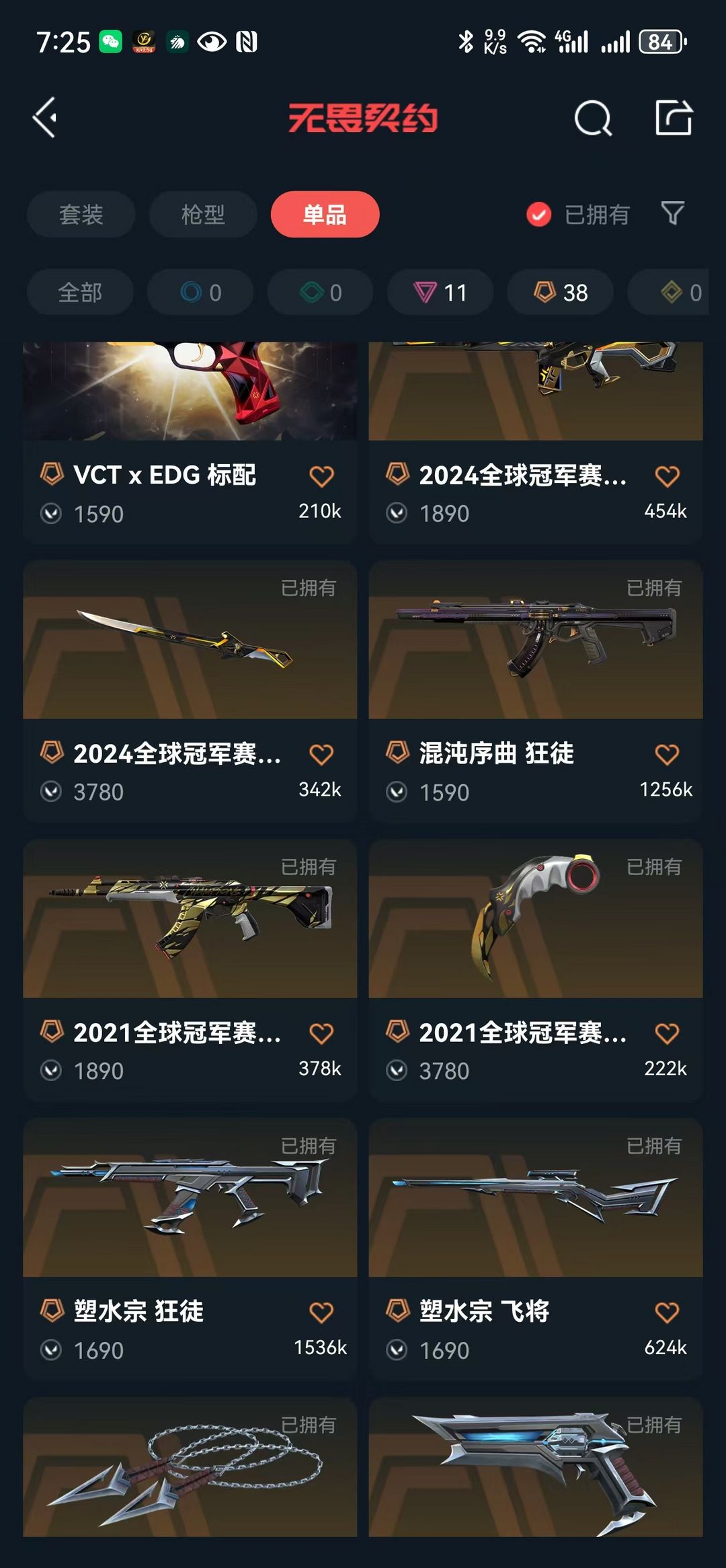Favorite the VCT x EDG 标配 skin
This screenshot has height=1568, width=726.
click(321, 476)
